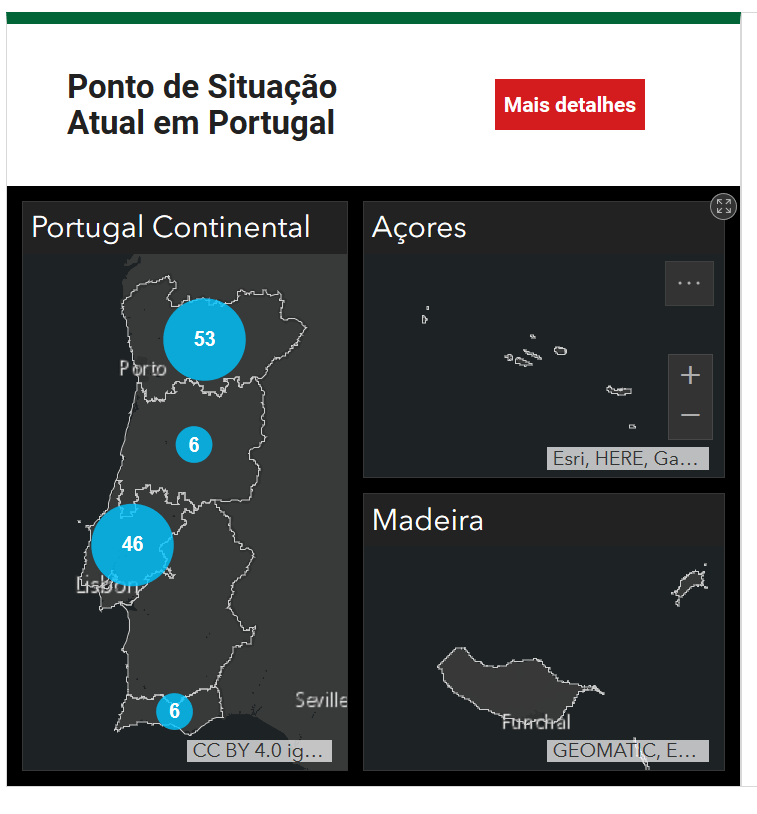Select the cluster marker showing 46
757x814 pixels.
[132, 544]
